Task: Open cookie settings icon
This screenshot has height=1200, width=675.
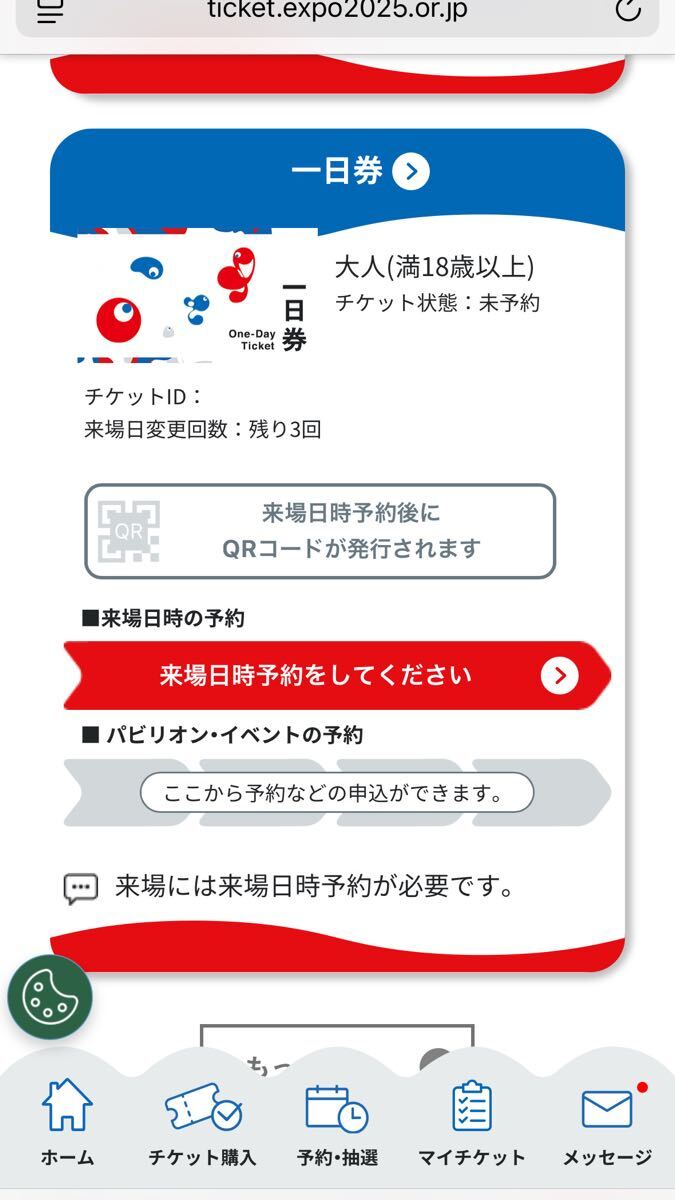Action: 50,997
